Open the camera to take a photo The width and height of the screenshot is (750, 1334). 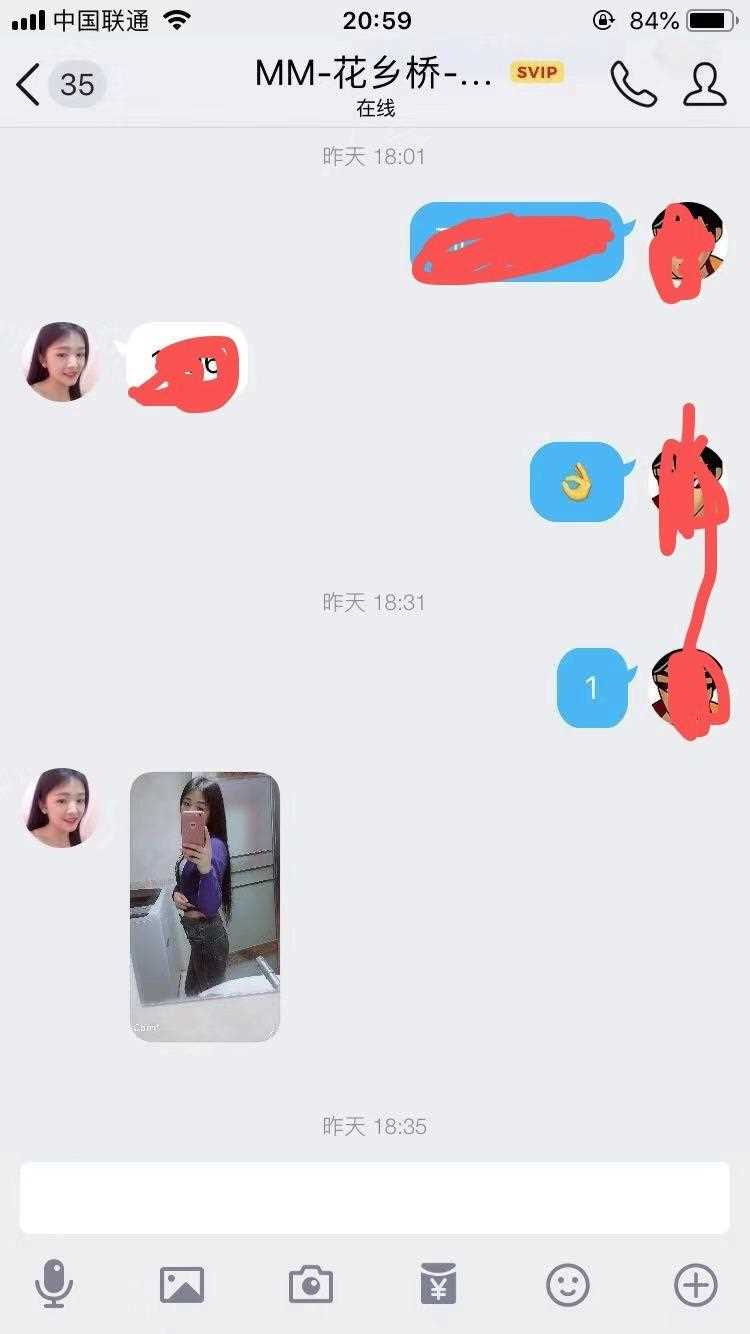pos(310,1284)
